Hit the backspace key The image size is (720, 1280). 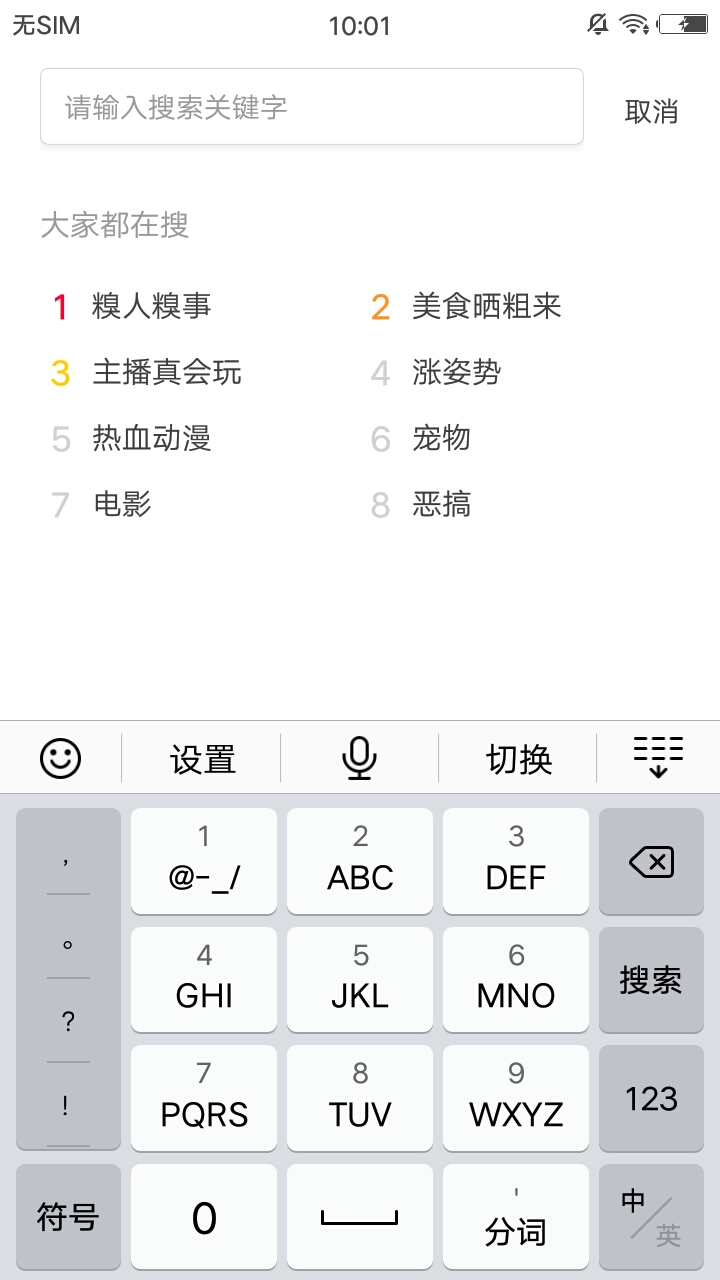click(651, 861)
